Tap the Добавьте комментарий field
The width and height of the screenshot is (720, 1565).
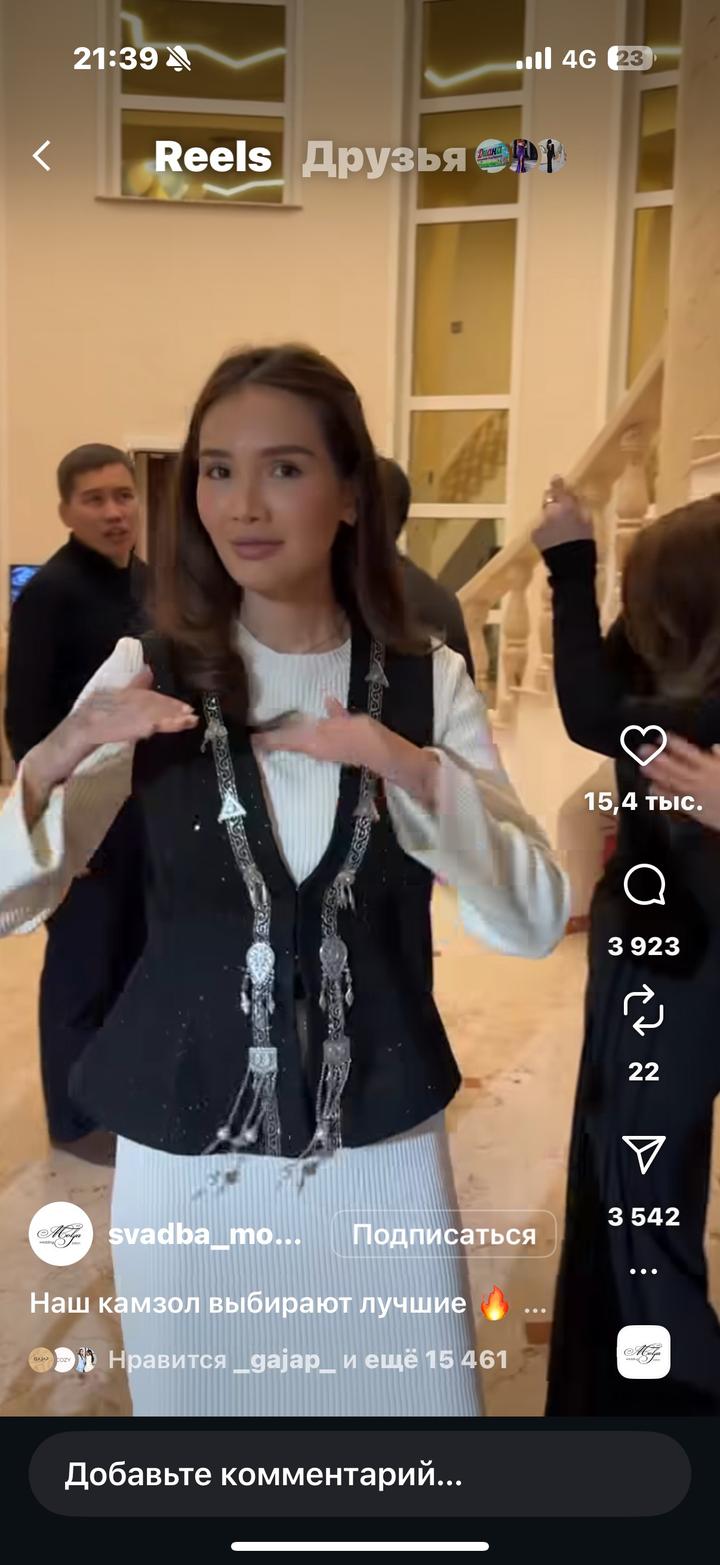(x=360, y=1474)
